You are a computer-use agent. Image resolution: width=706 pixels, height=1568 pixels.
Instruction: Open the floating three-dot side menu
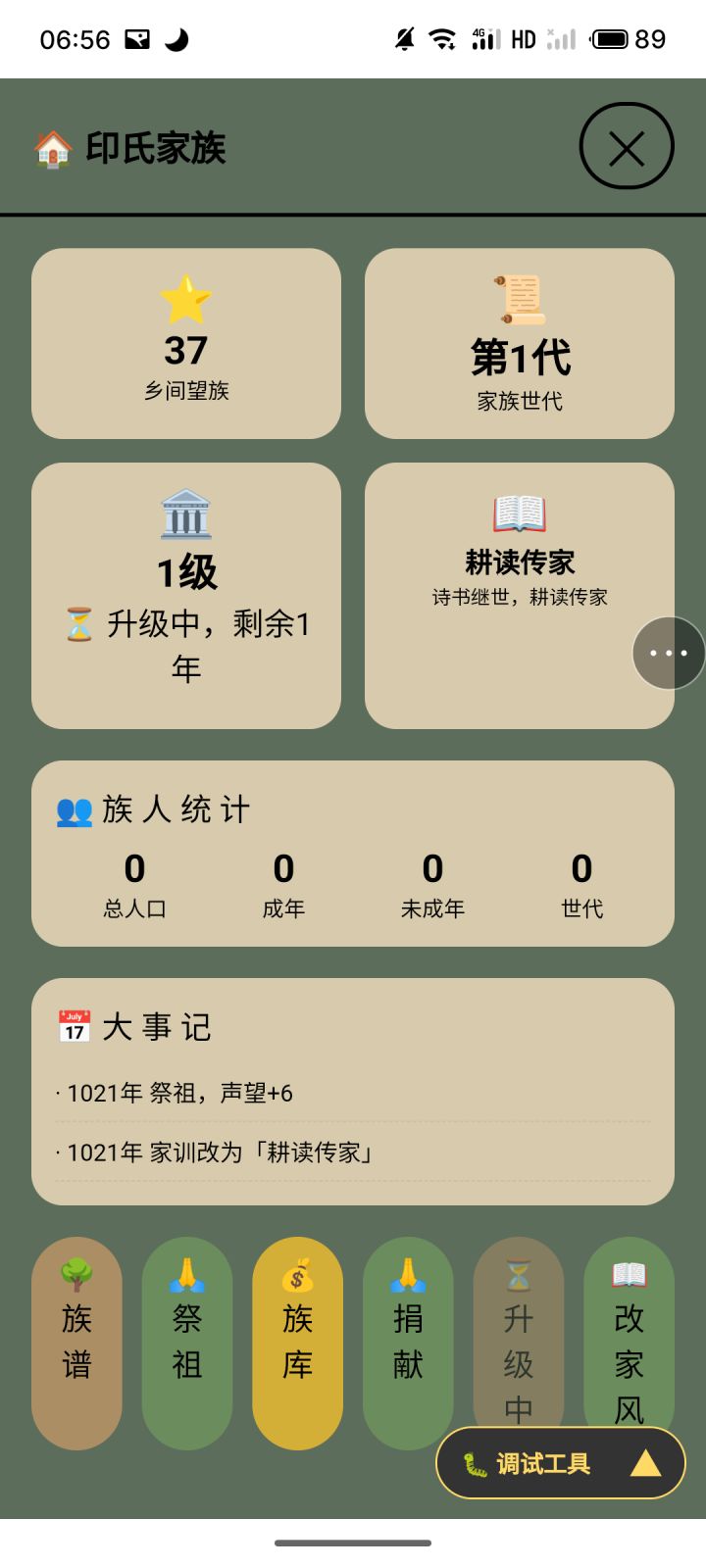point(666,653)
